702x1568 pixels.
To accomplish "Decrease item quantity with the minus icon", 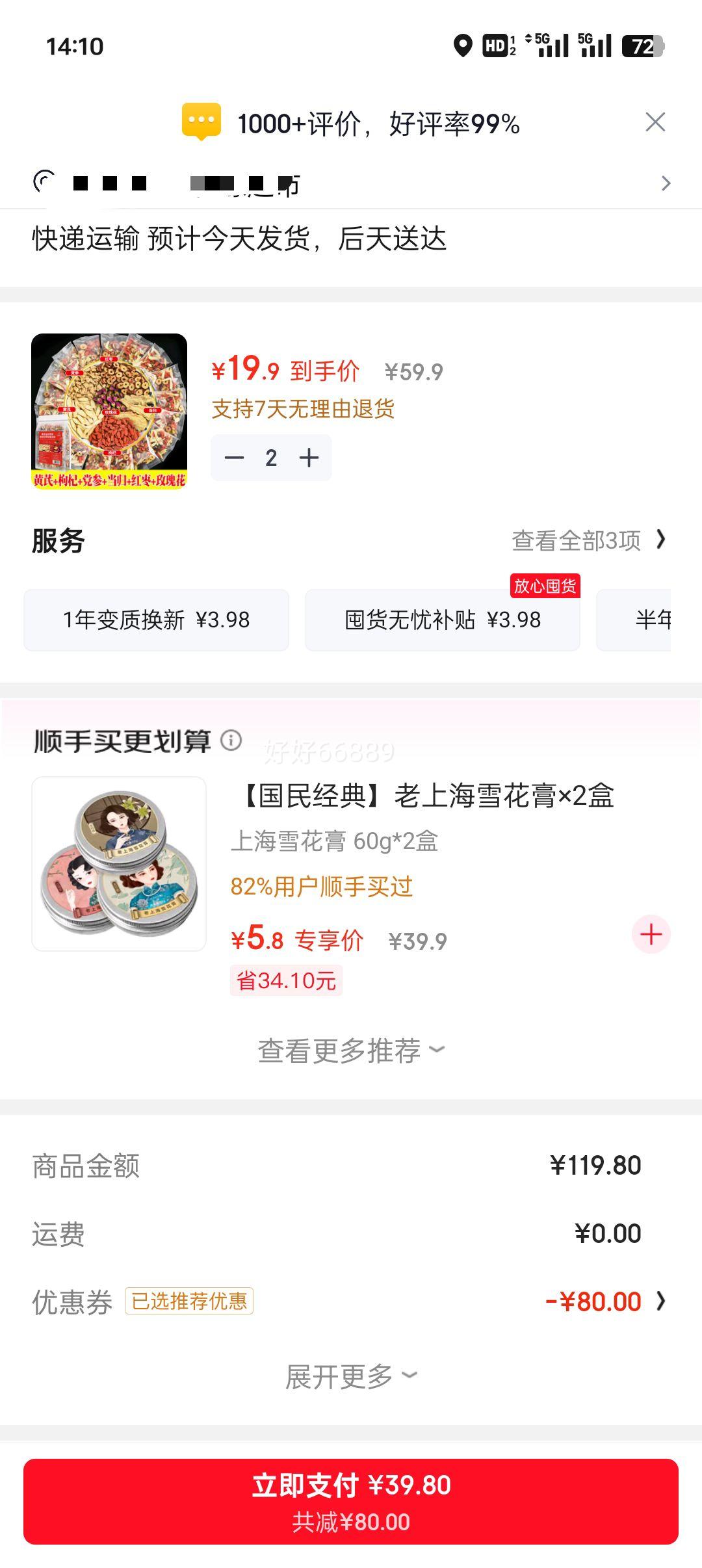I will pos(234,457).
